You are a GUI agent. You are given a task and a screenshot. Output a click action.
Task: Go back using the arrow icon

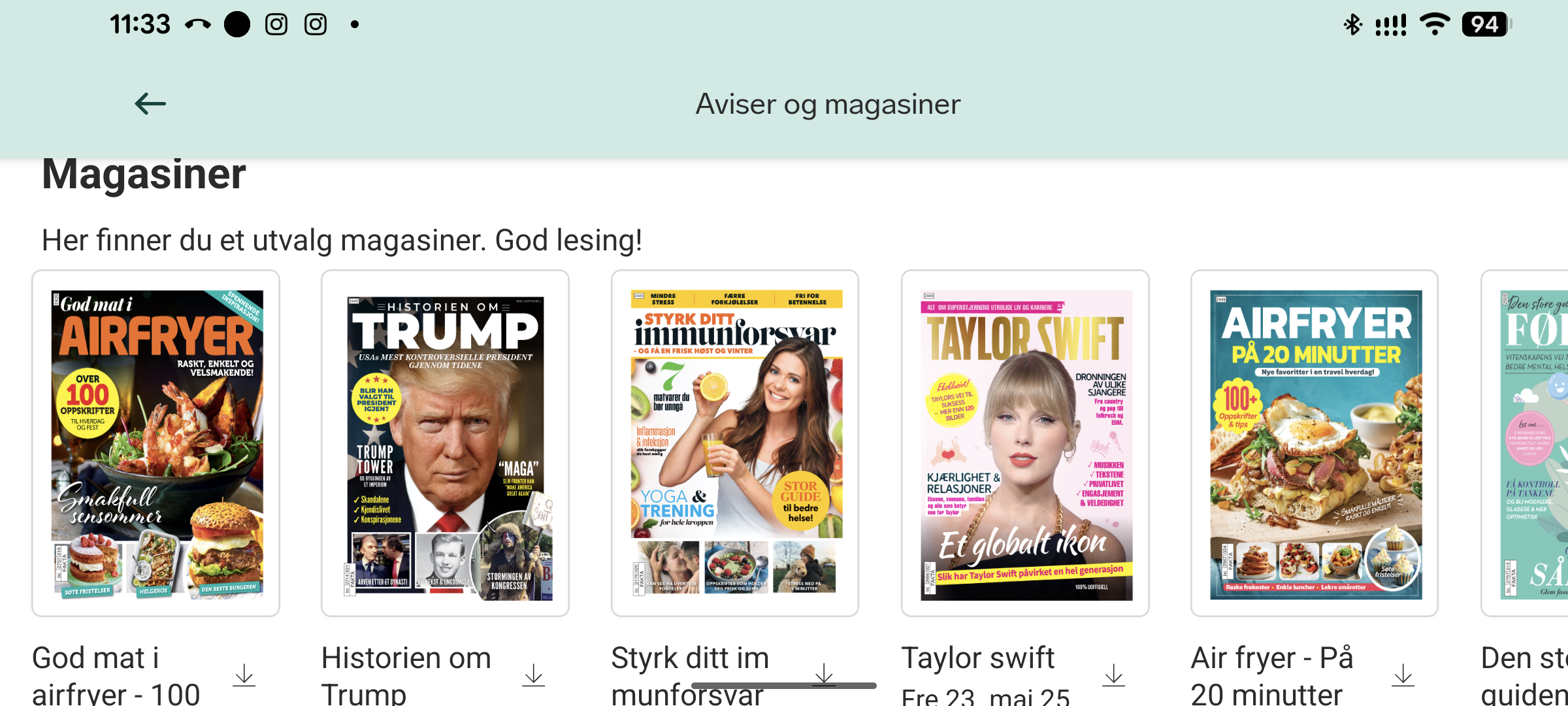coord(150,103)
